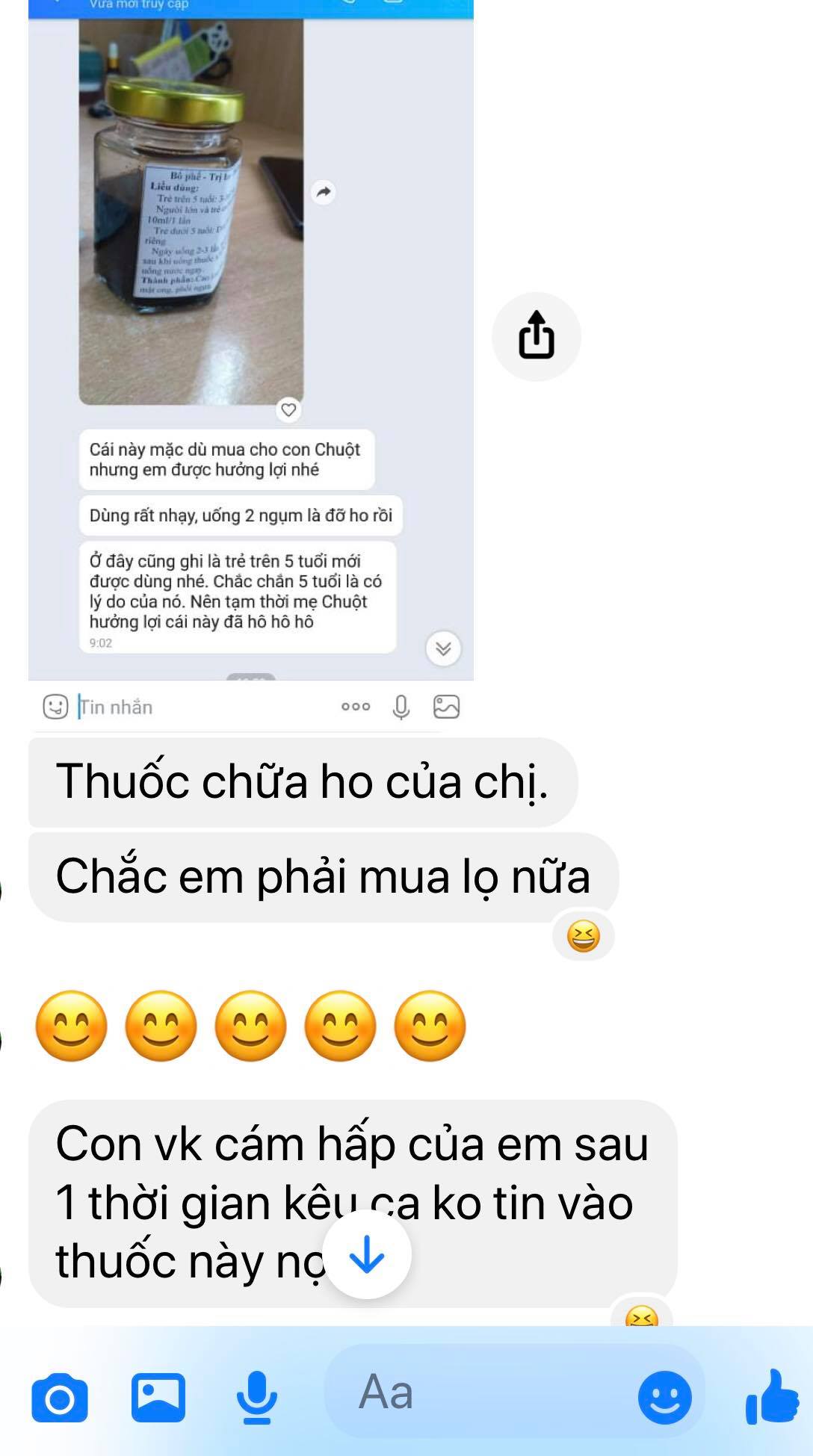This screenshot has width=813, height=1456.
Task: Open the camera to take a photo
Action: coord(60,1397)
